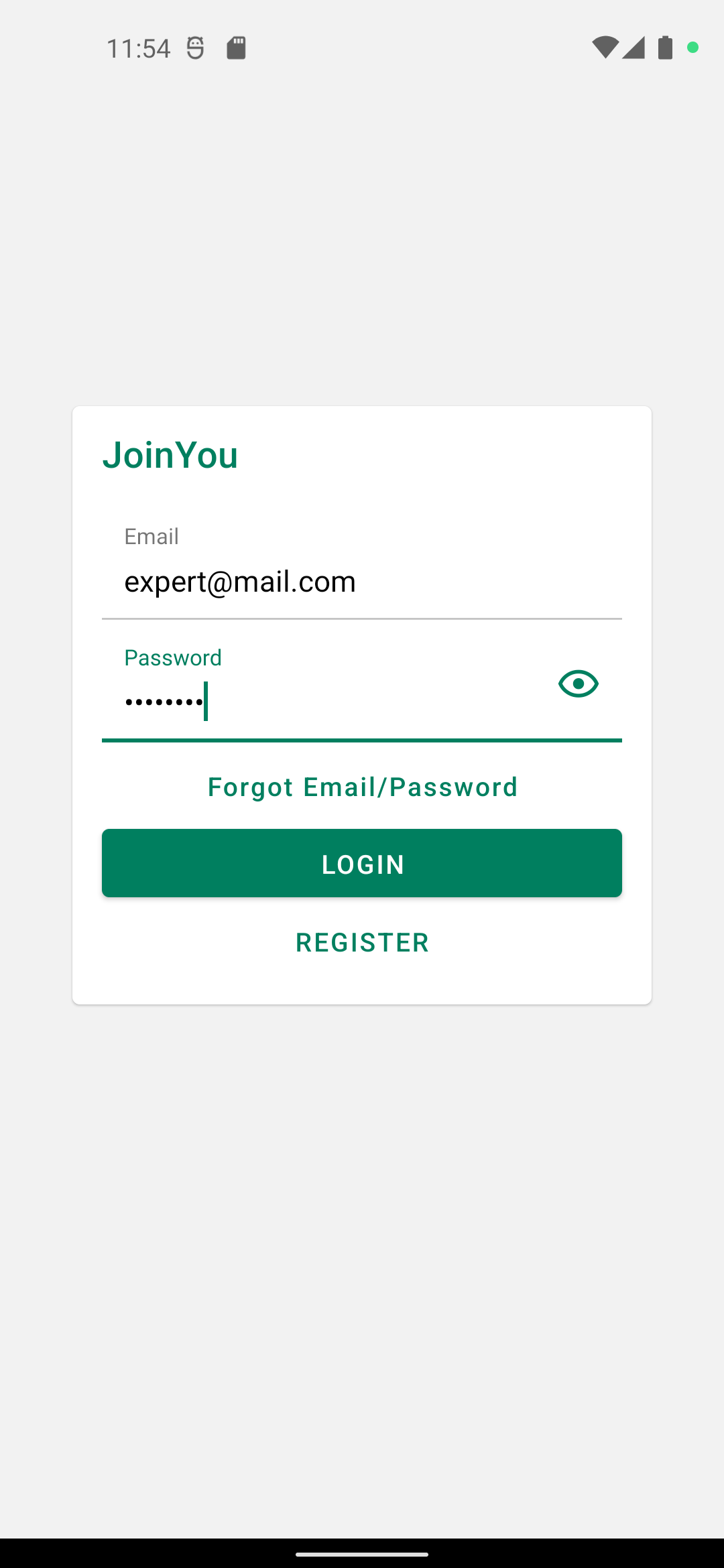This screenshot has height=1568, width=724.
Task: Open the Forgot Email/Password link
Action: pos(362,787)
